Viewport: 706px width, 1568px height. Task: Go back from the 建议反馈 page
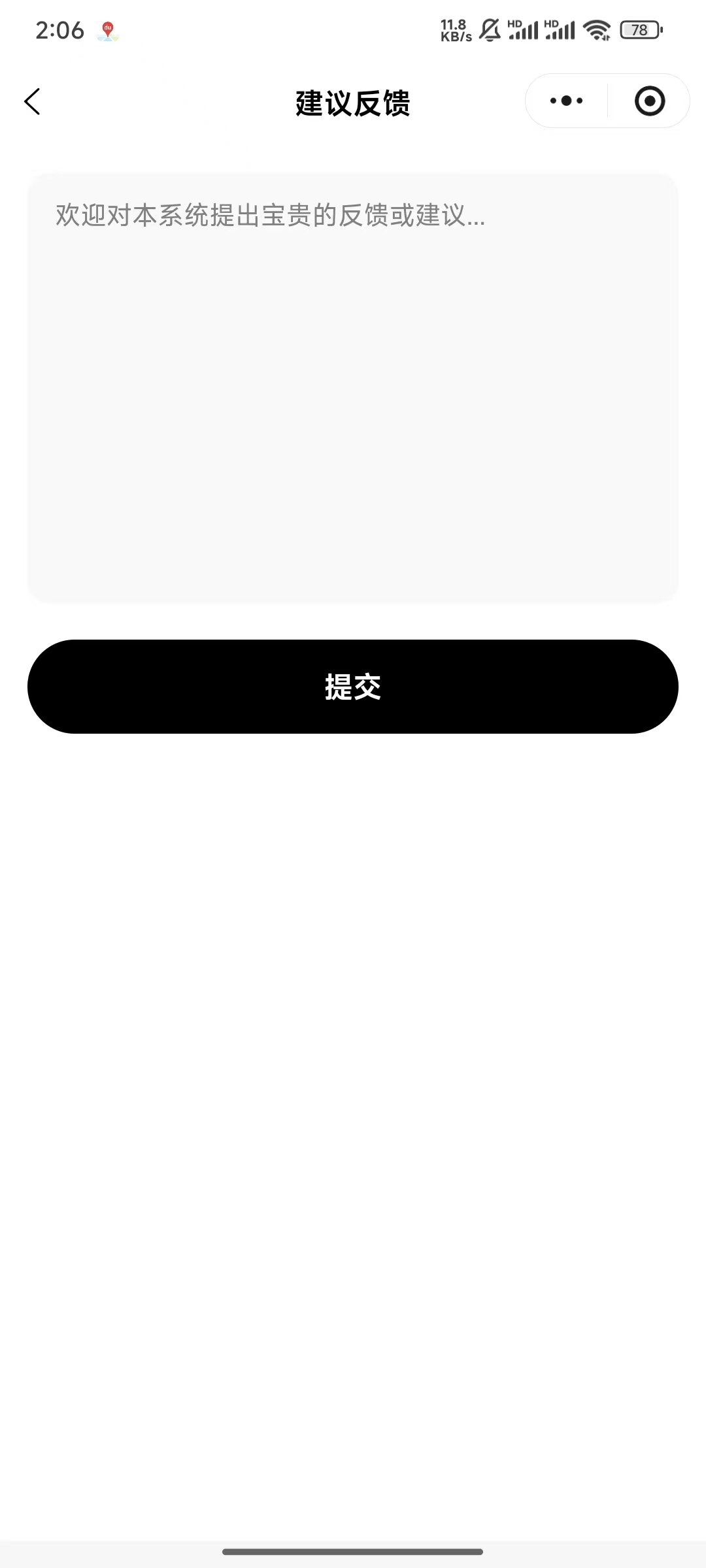[33, 101]
